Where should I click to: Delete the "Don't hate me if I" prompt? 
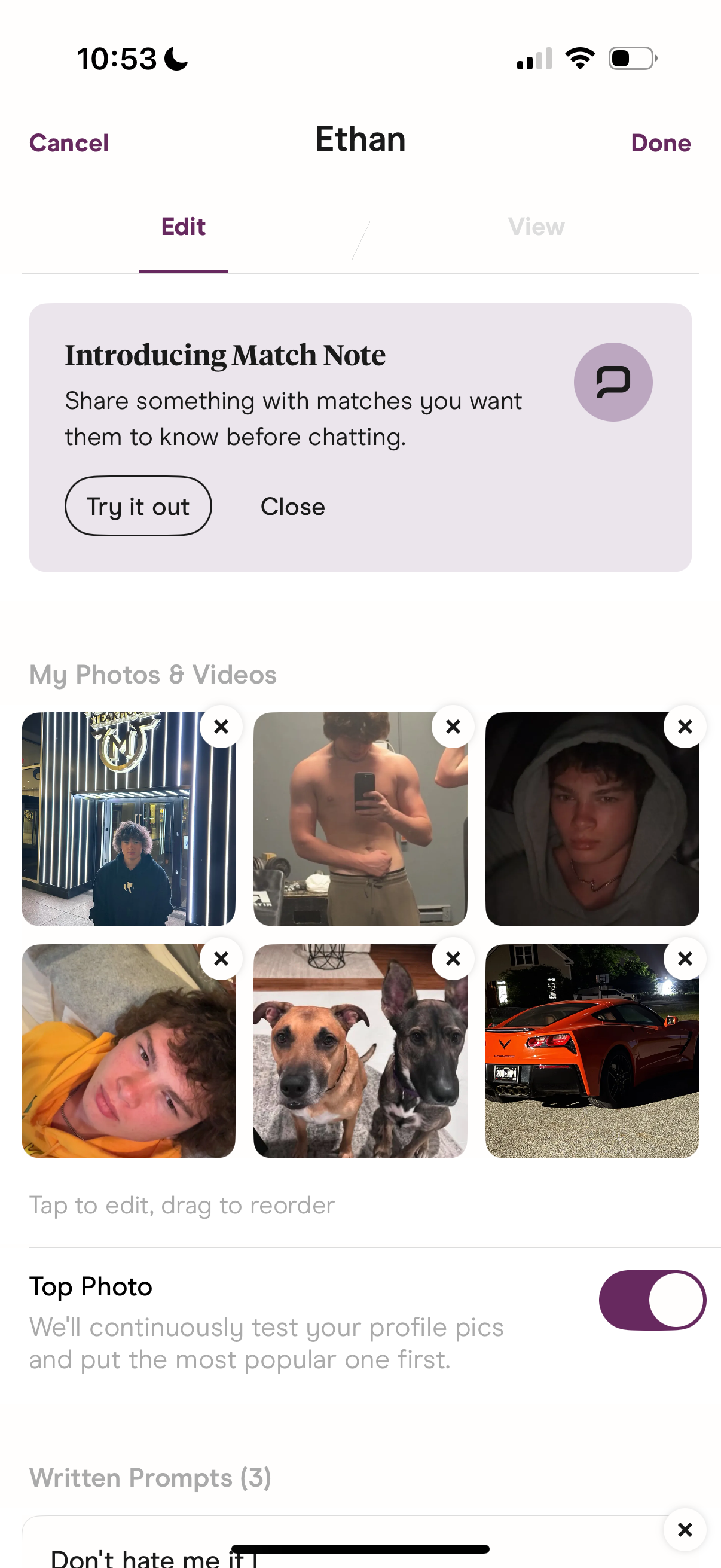point(685,1530)
